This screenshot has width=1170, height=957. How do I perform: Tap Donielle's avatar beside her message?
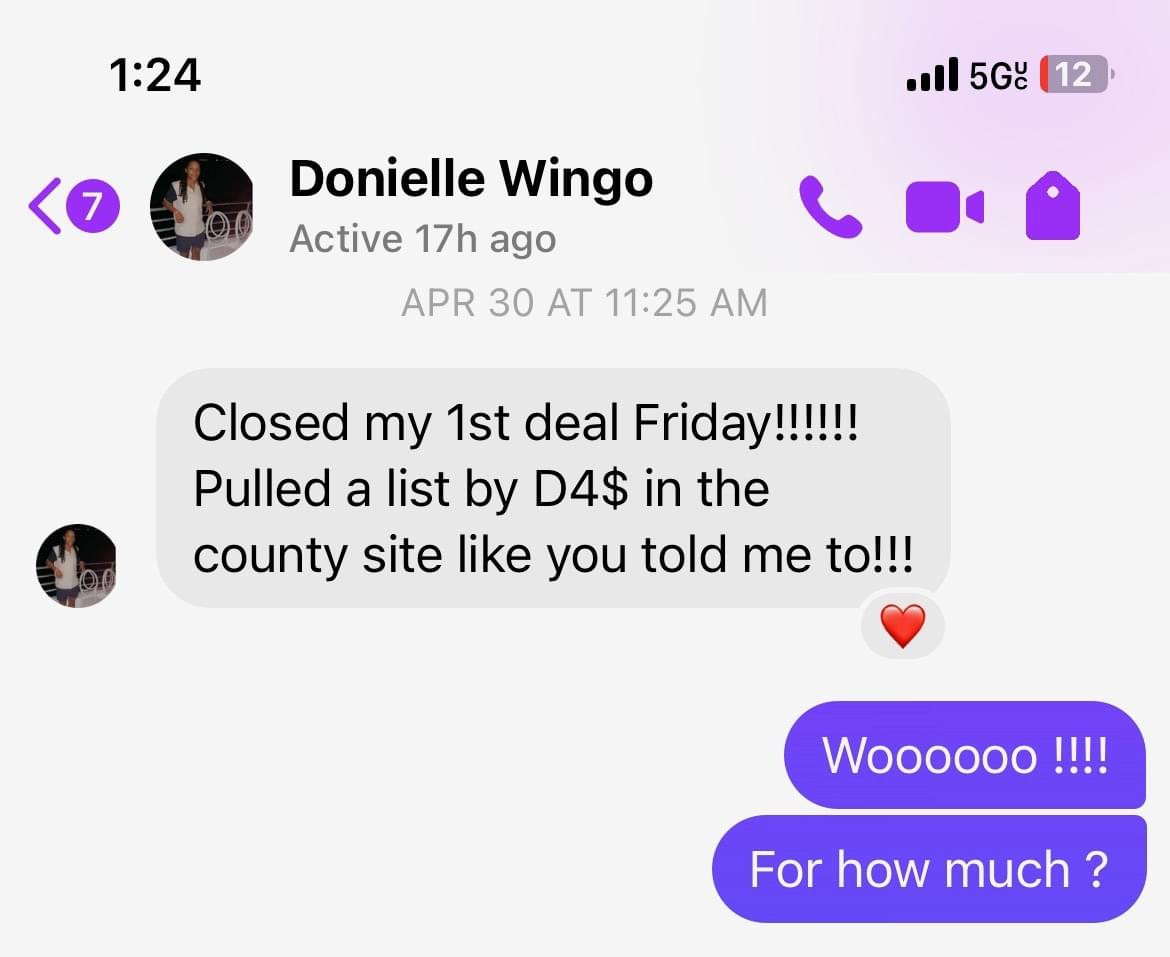[77, 566]
